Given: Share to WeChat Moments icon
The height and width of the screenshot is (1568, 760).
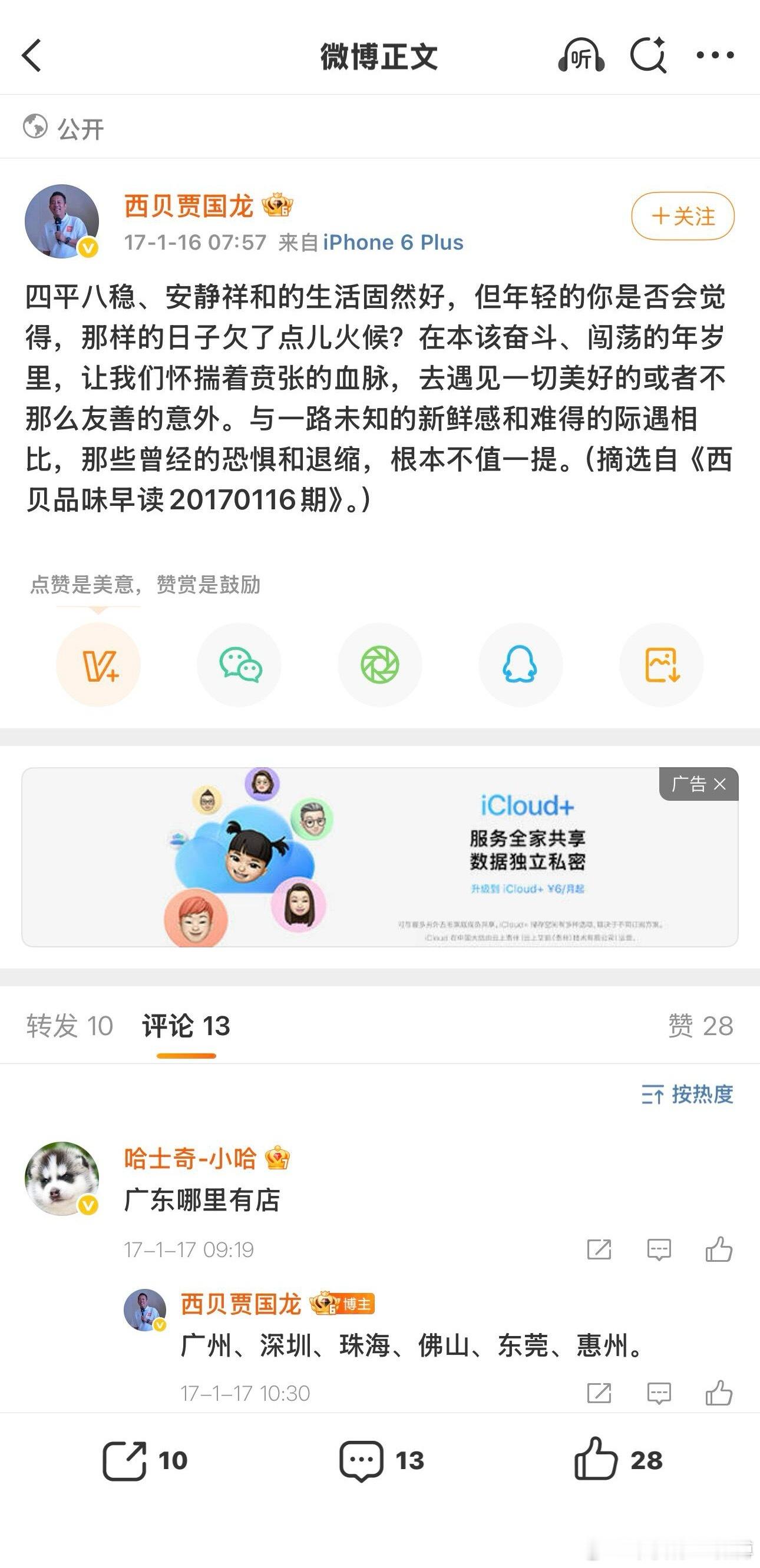Looking at the screenshot, I should click(380, 665).
